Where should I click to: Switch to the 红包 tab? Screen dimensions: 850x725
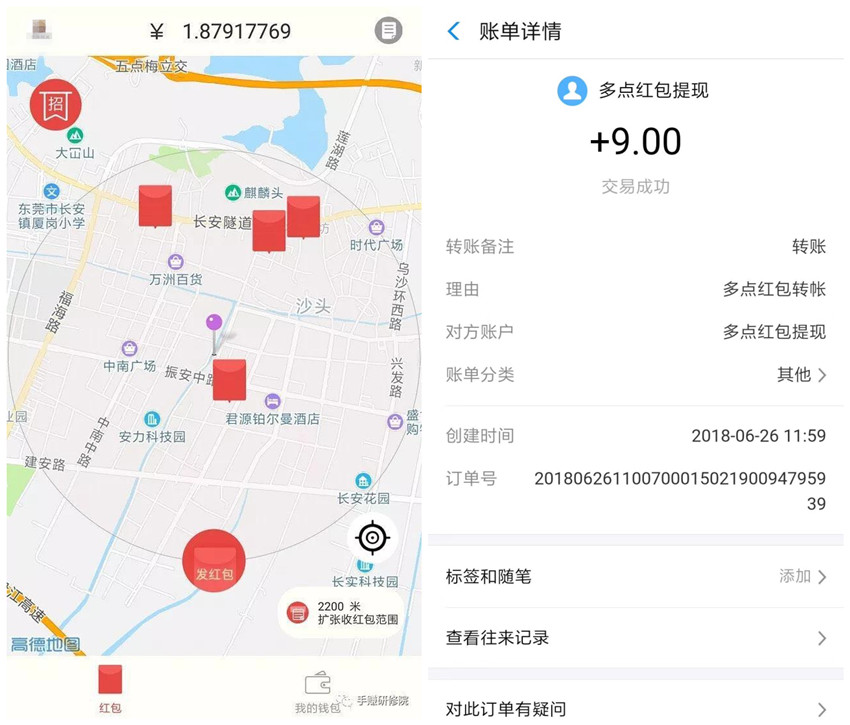[x=110, y=688]
